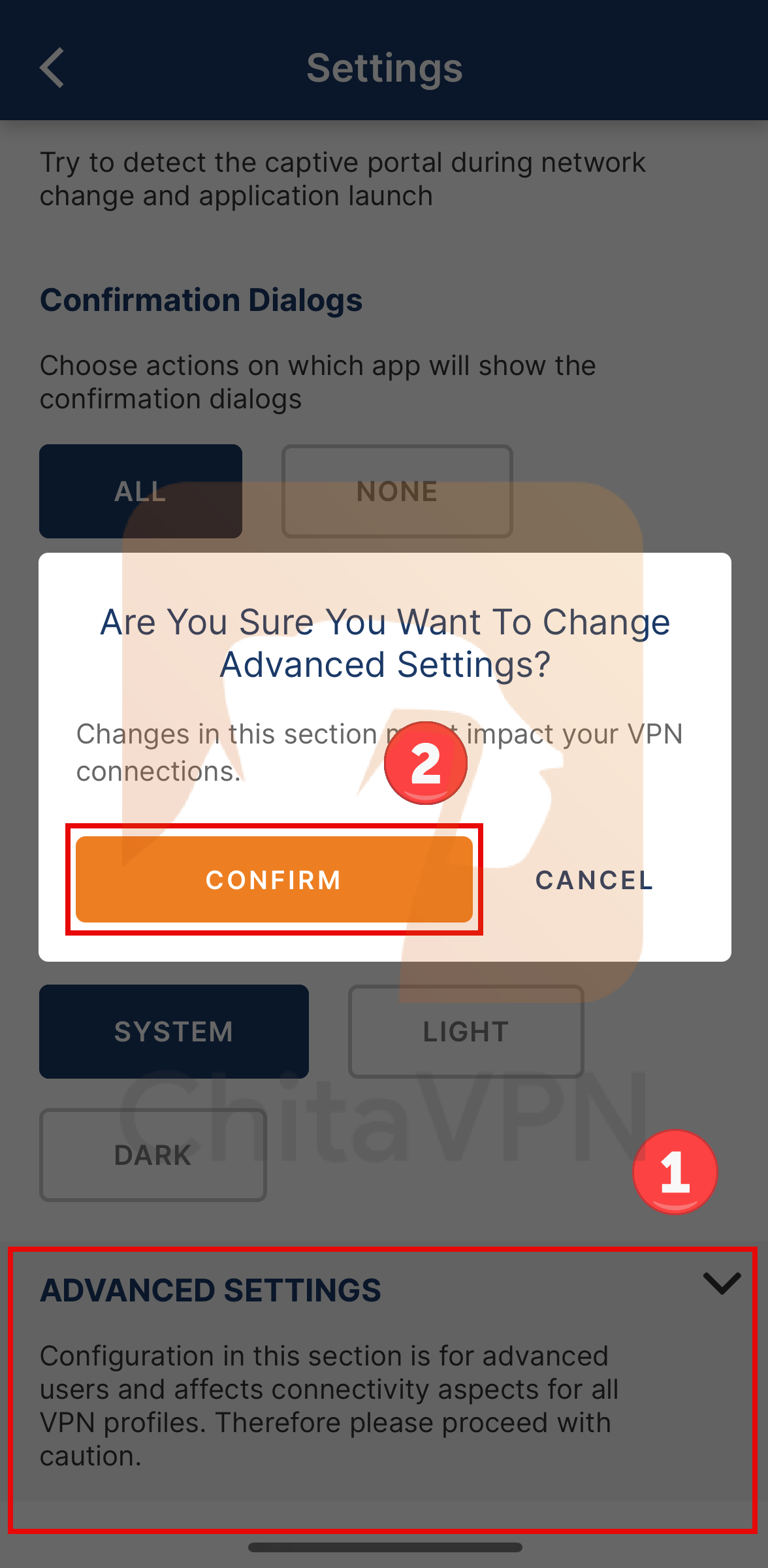The height and width of the screenshot is (1568, 768).
Task: Switch theme to DARK
Action: pyautogui.click(x=153, y=1155)
